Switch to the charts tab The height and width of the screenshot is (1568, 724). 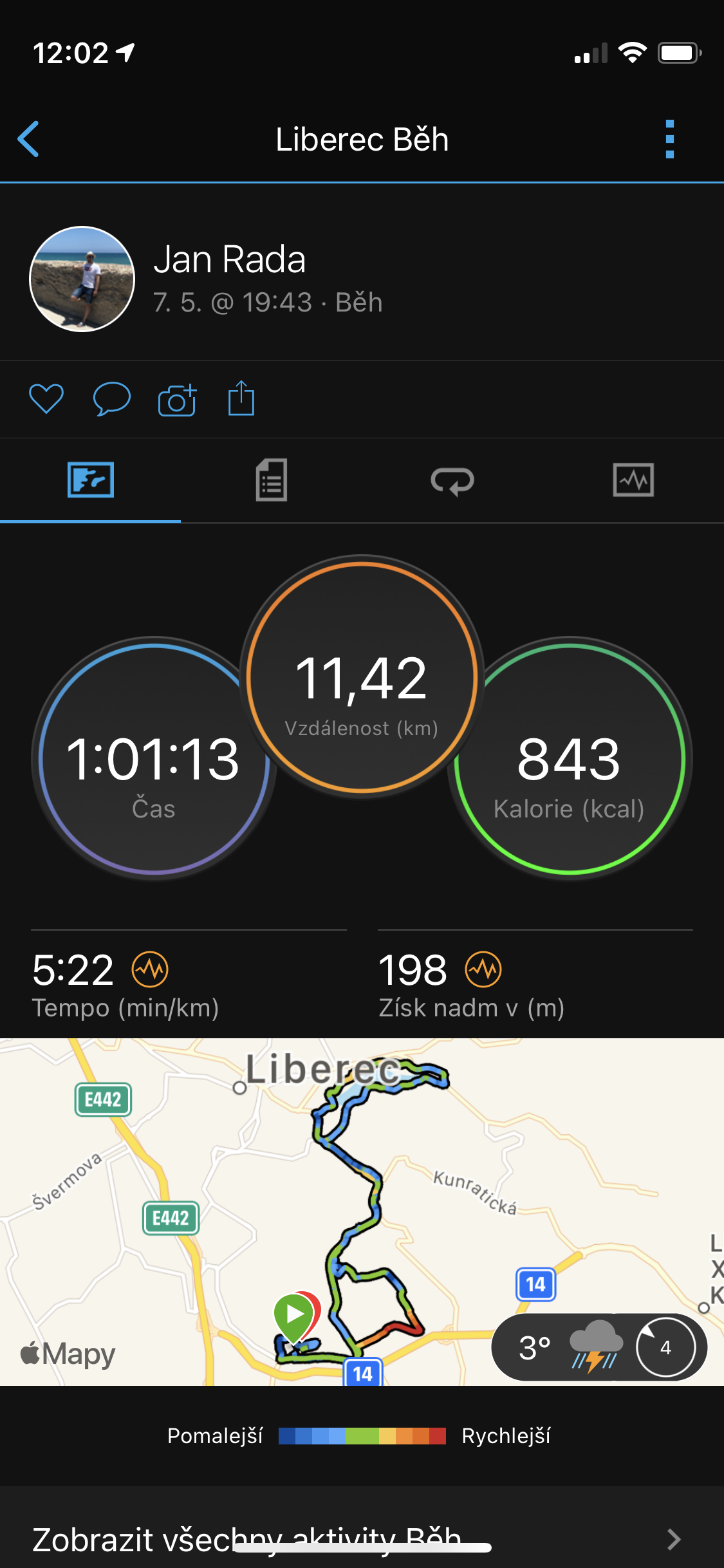(633, 480)
